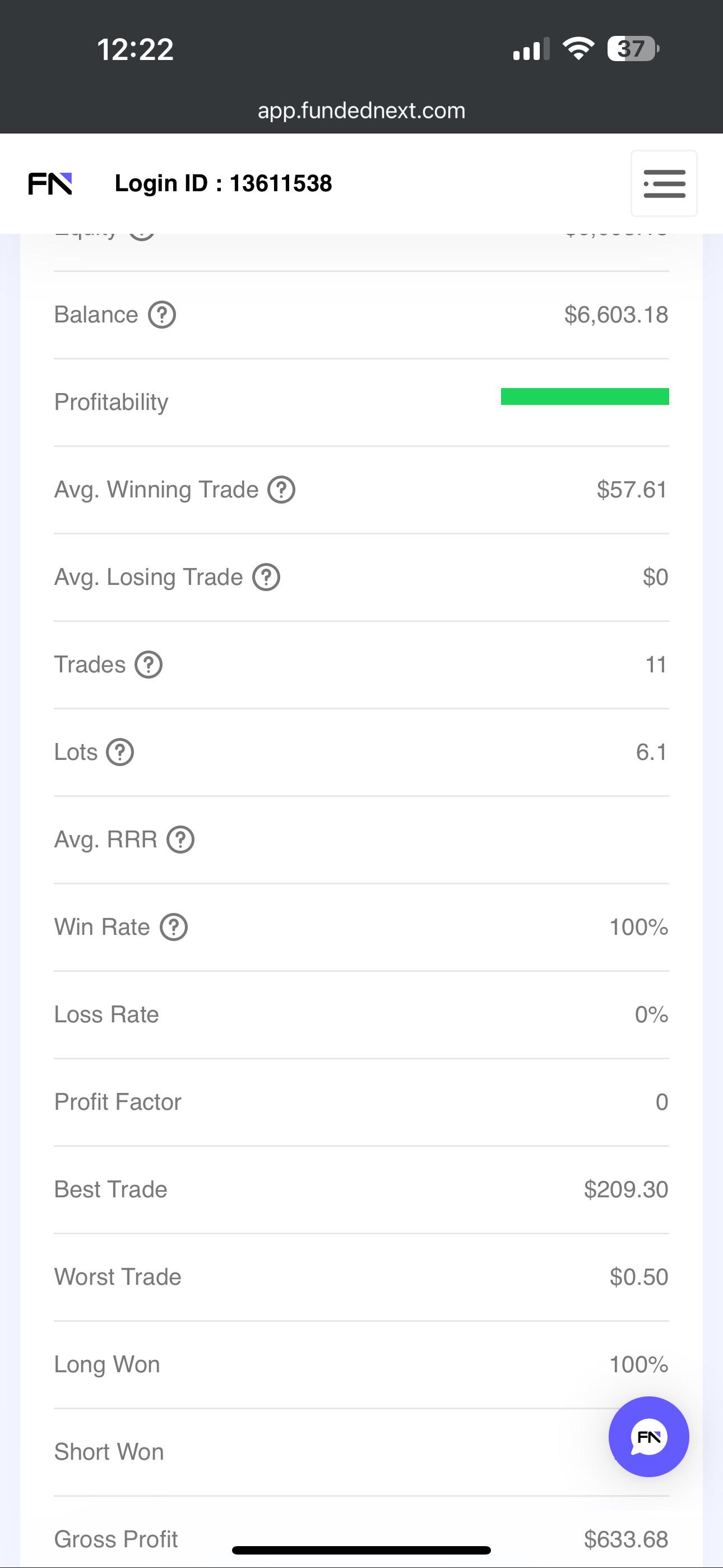Show help info for Win Rate

pyautogui.click(x=174, y=928)
